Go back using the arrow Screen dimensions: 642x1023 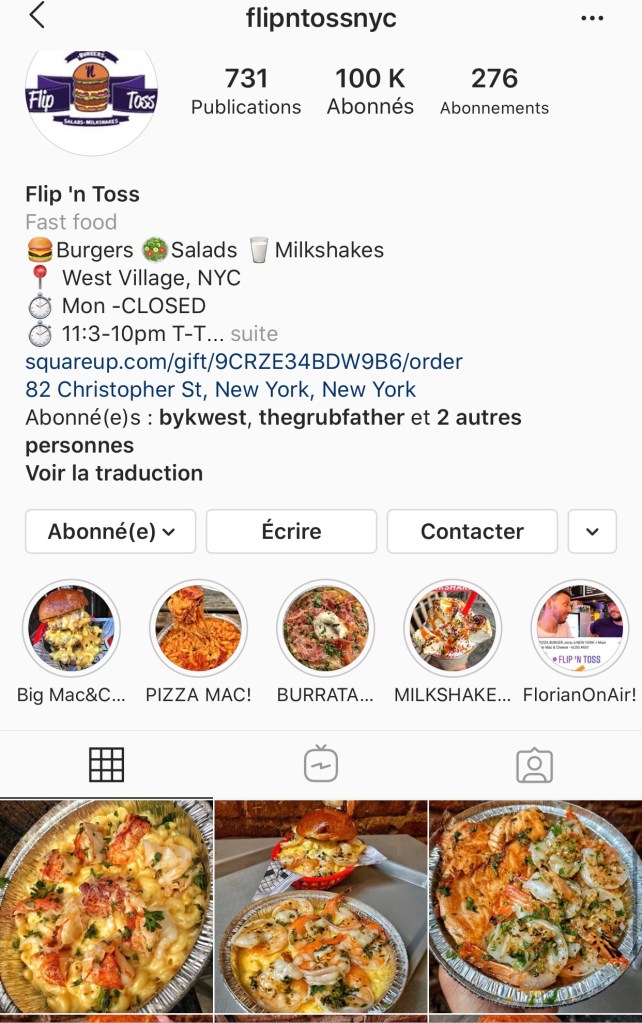click(x=37, y=16)
